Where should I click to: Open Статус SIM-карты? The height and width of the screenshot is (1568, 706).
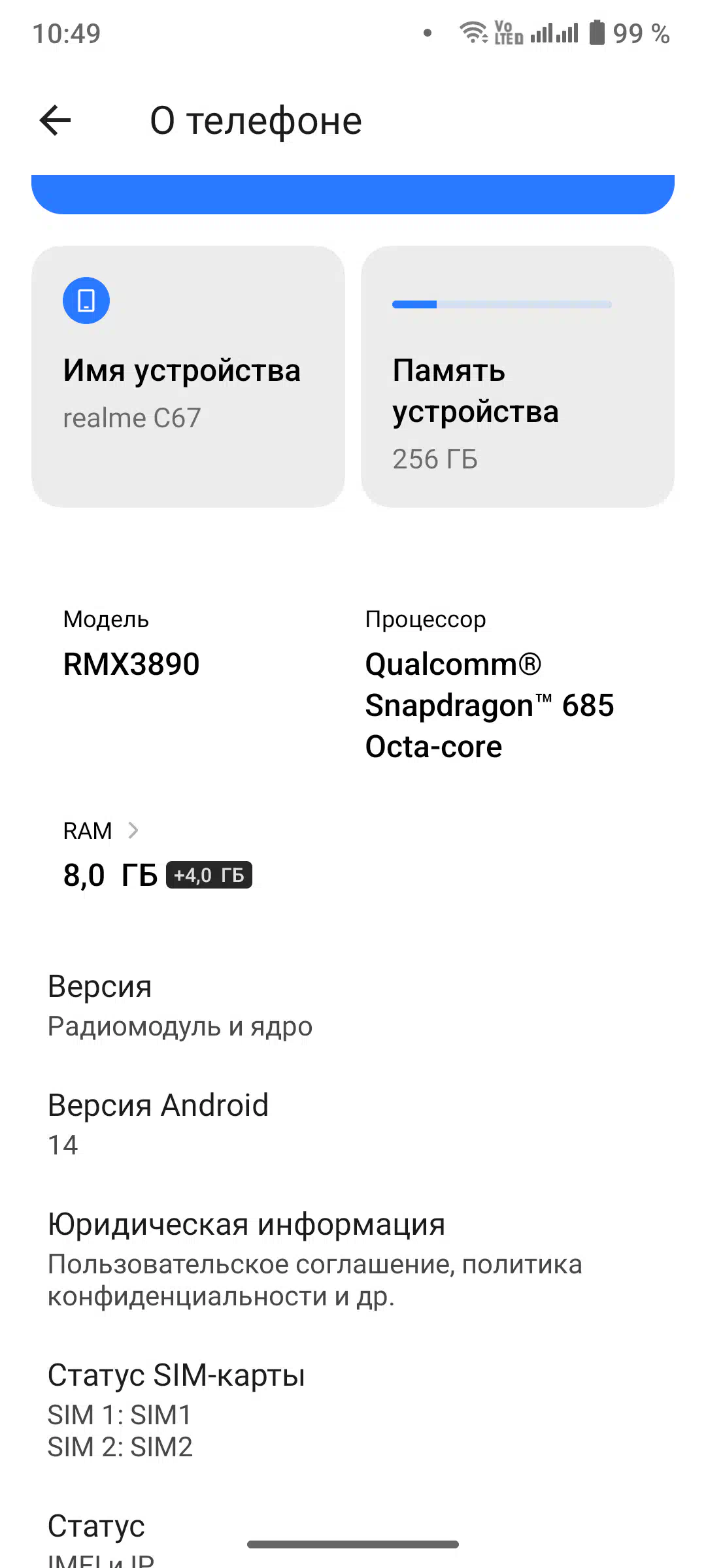point(353,1410)
